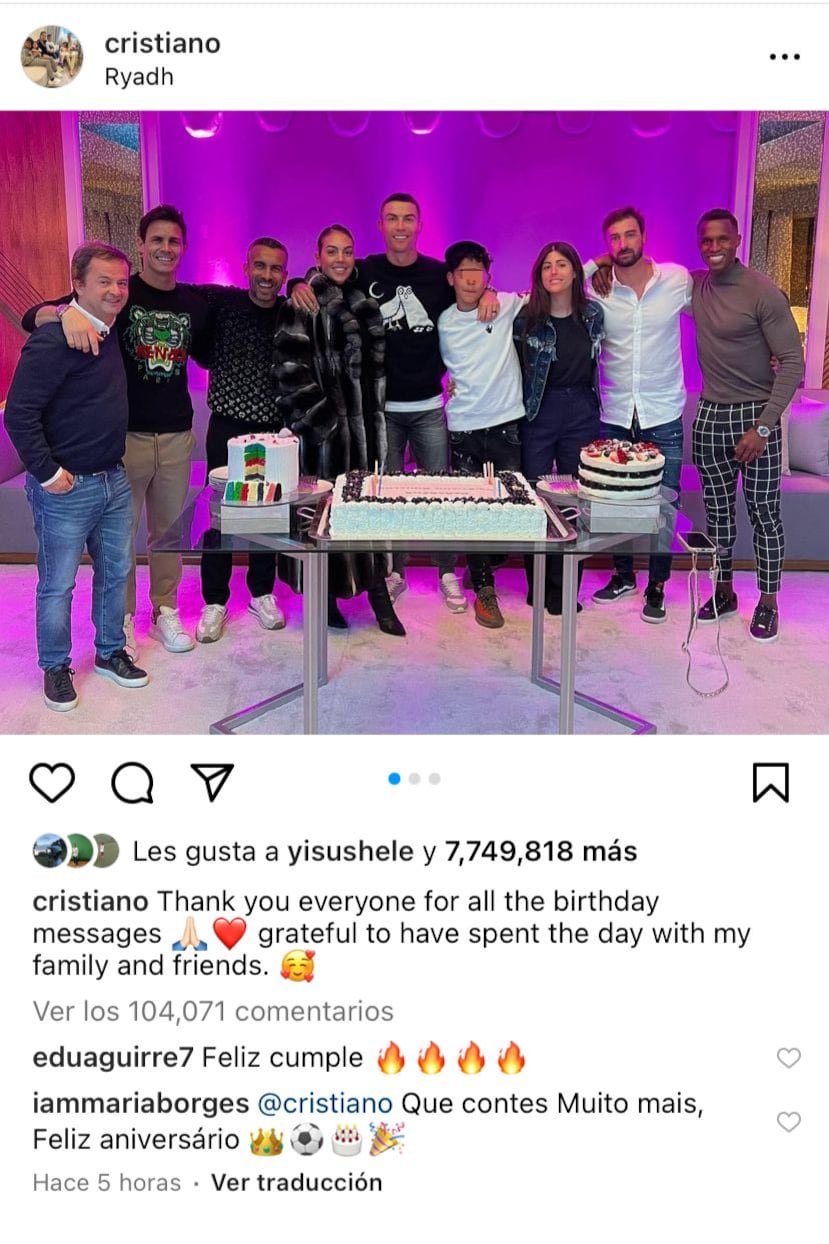829x1244 pixels.
Task: Save the post with the bookmark icon
Action: [x=770, y=783]
